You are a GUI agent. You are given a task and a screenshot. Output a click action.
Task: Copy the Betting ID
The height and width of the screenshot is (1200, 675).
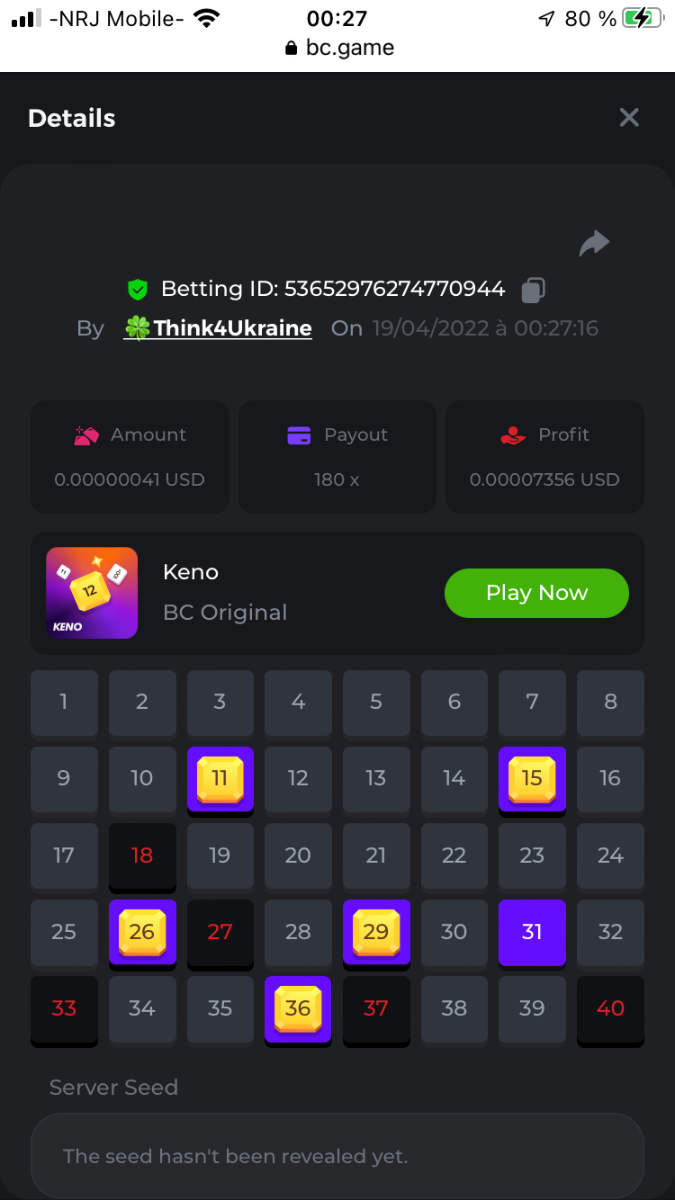(533, 290)
